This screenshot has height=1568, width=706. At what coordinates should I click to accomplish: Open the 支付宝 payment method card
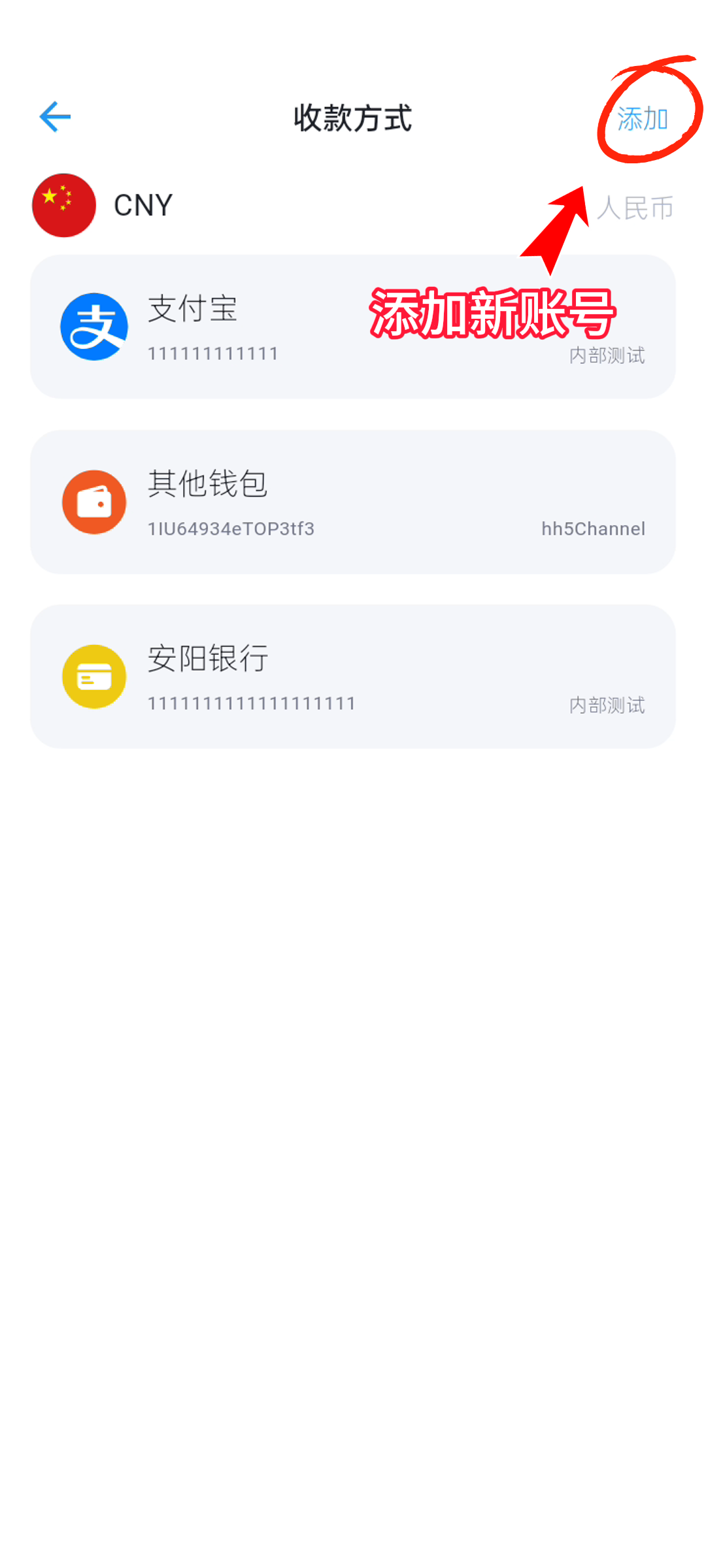(x=261, y=327)
